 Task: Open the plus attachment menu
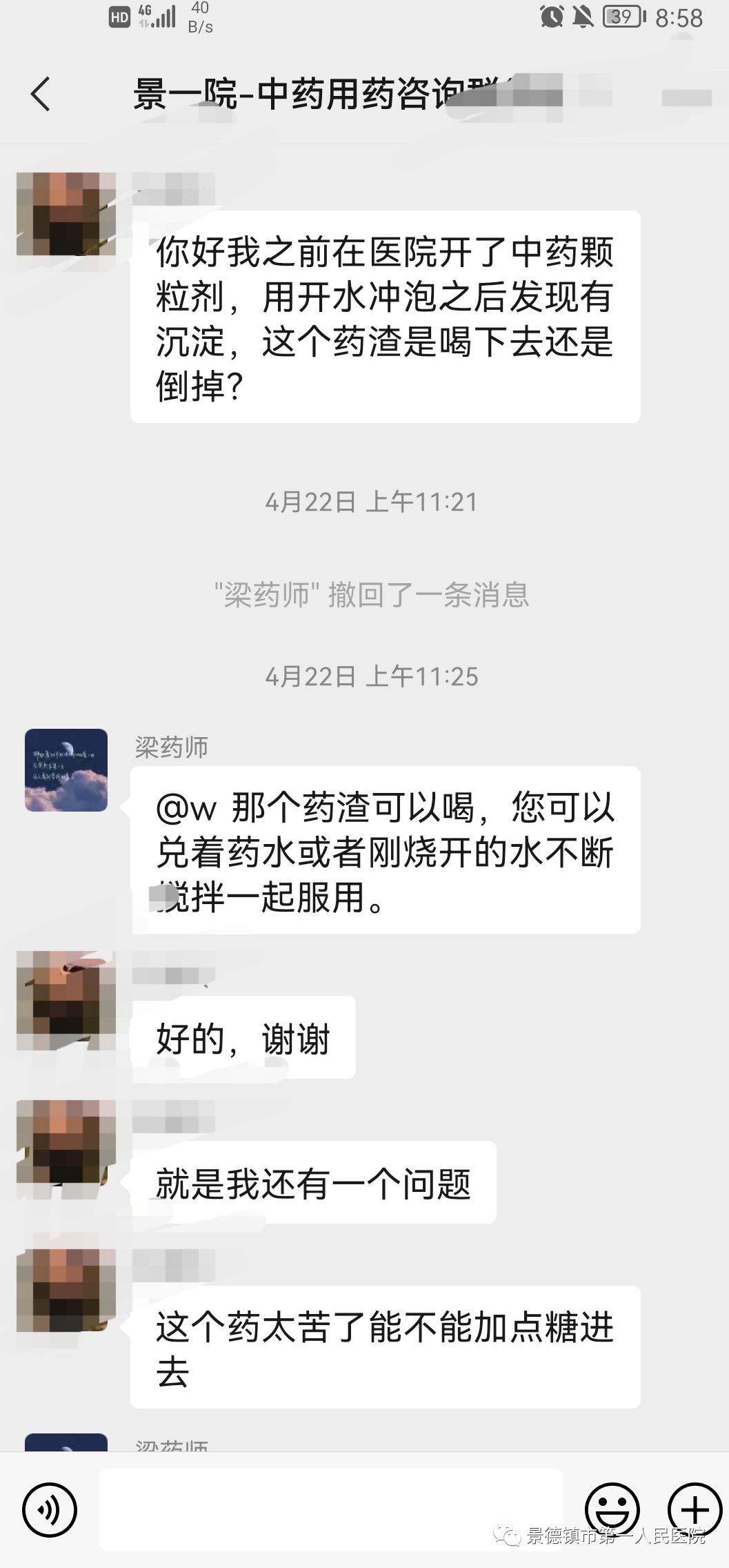click(694, 1509)
